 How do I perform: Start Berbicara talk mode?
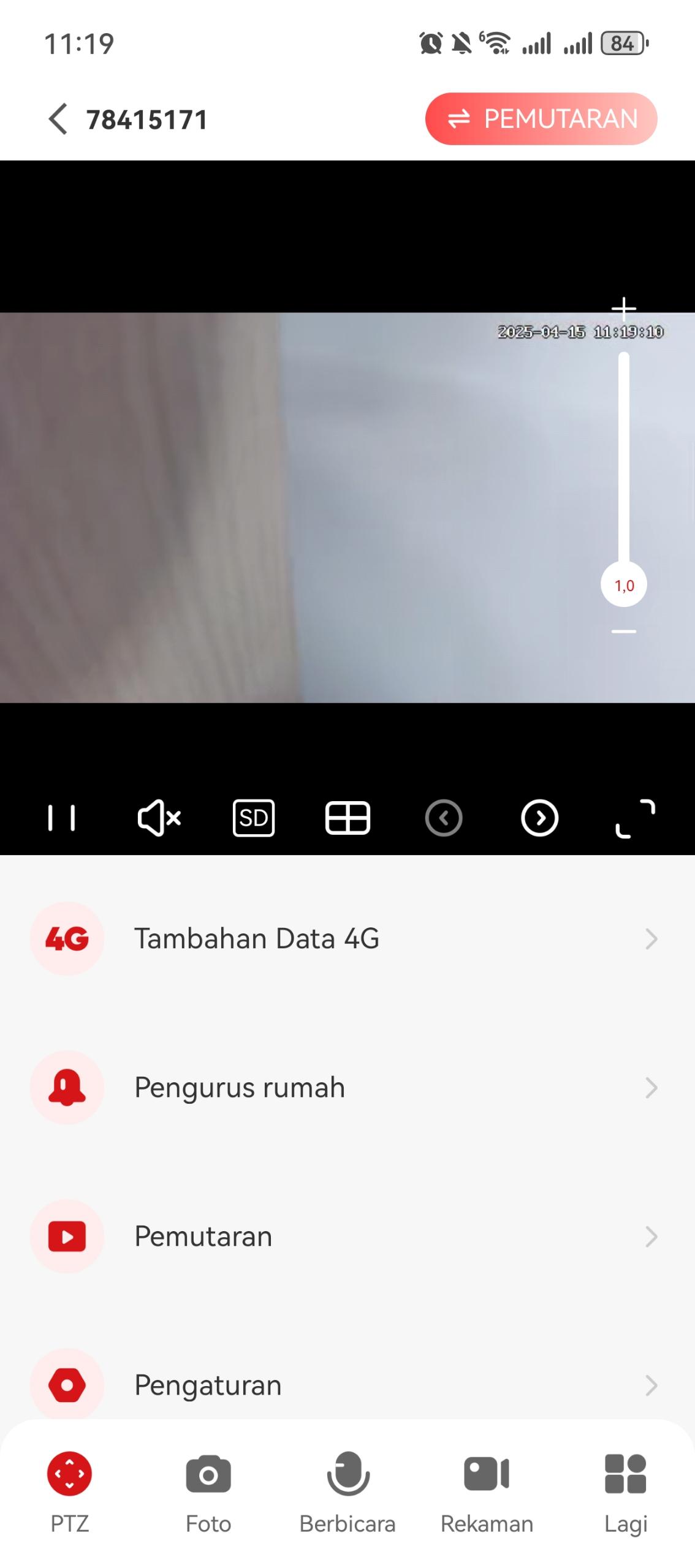[347, 1490]
